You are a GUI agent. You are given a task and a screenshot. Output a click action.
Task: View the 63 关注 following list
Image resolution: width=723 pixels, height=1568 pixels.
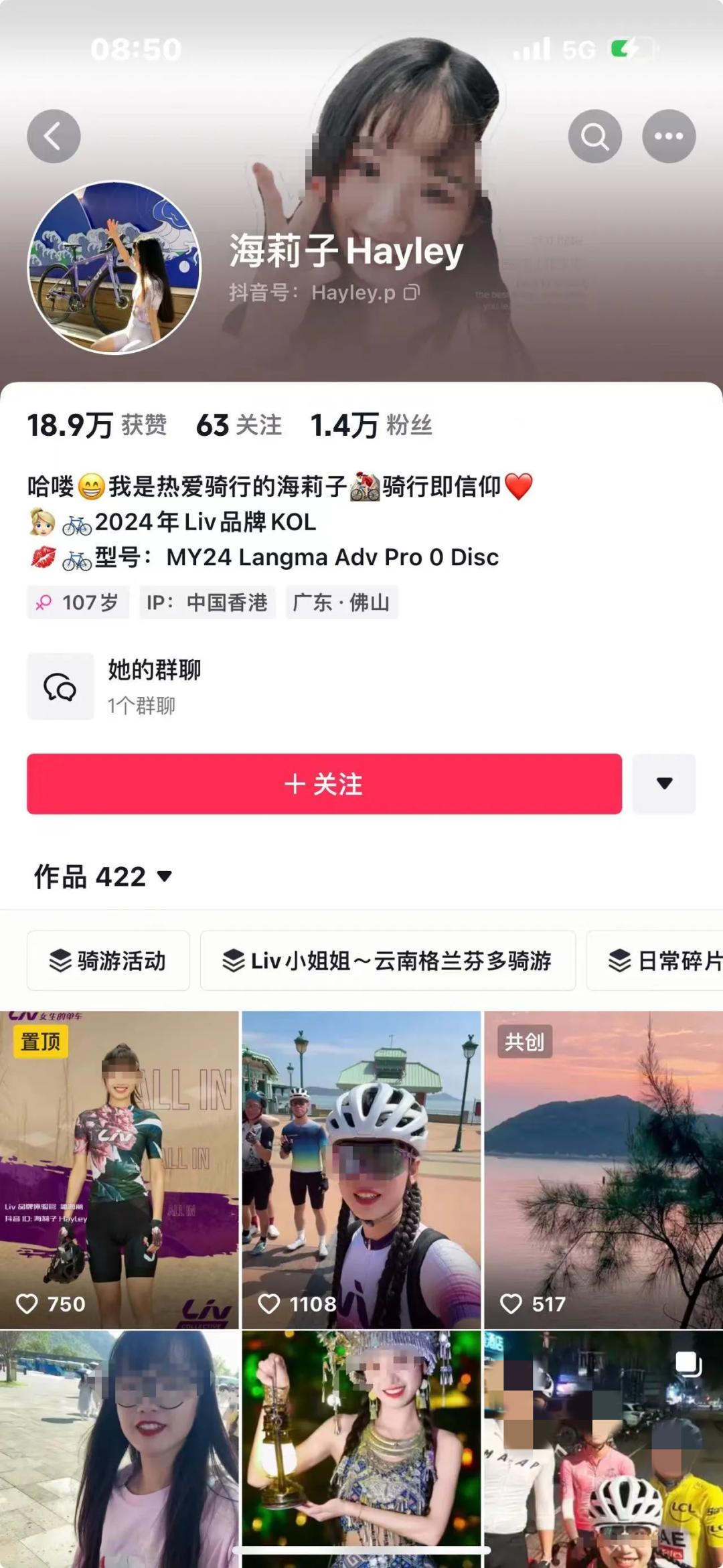238,426
